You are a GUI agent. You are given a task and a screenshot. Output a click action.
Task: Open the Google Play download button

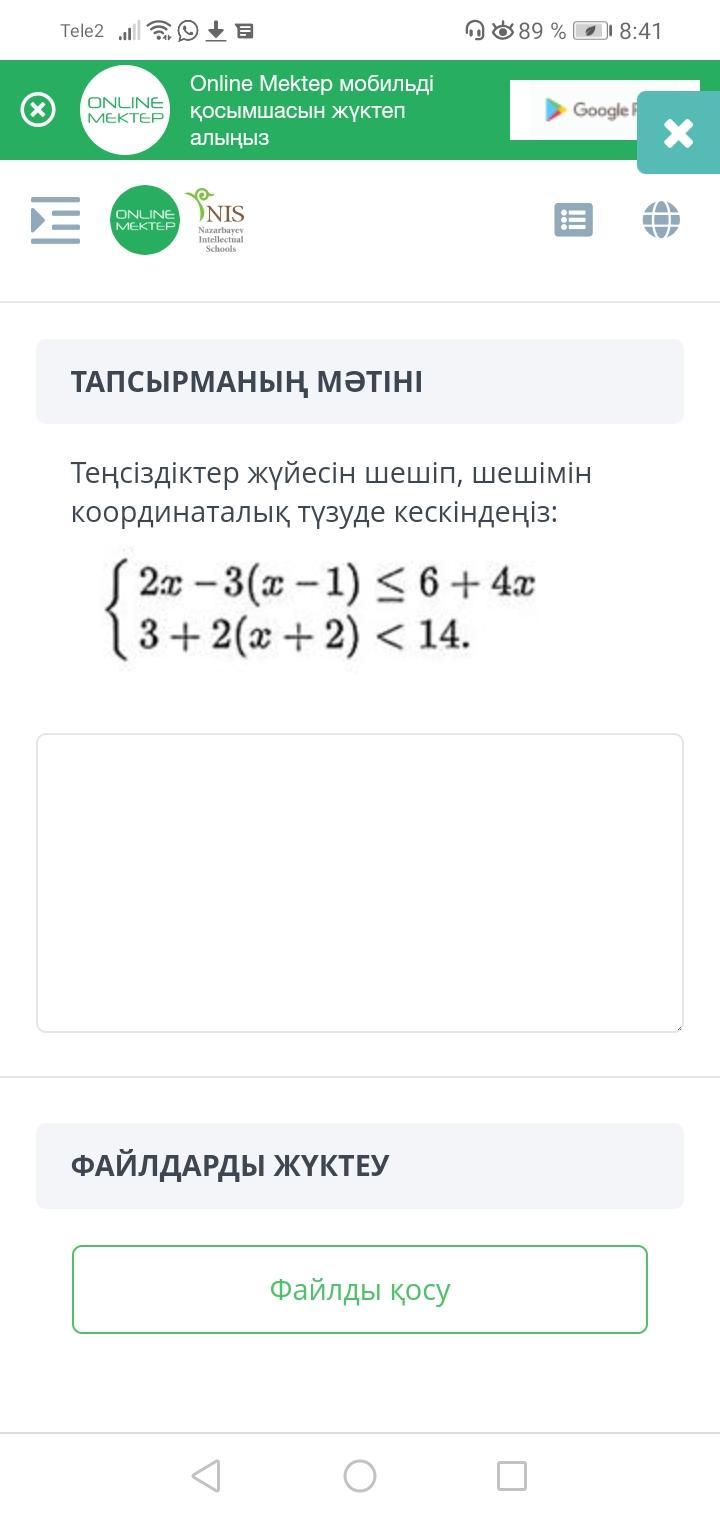tap(573, 110)
